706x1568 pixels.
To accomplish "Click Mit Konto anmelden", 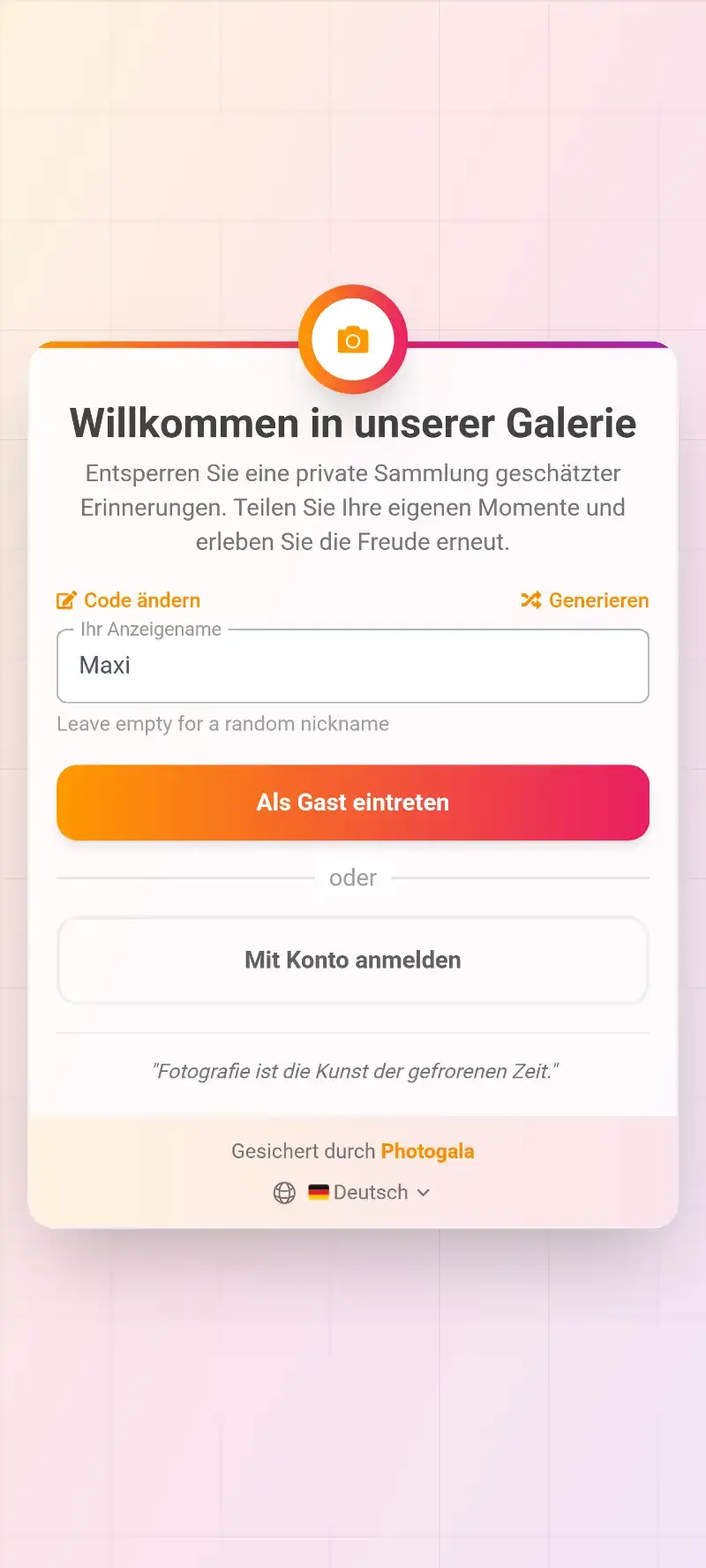I will (x=353, y=960).
